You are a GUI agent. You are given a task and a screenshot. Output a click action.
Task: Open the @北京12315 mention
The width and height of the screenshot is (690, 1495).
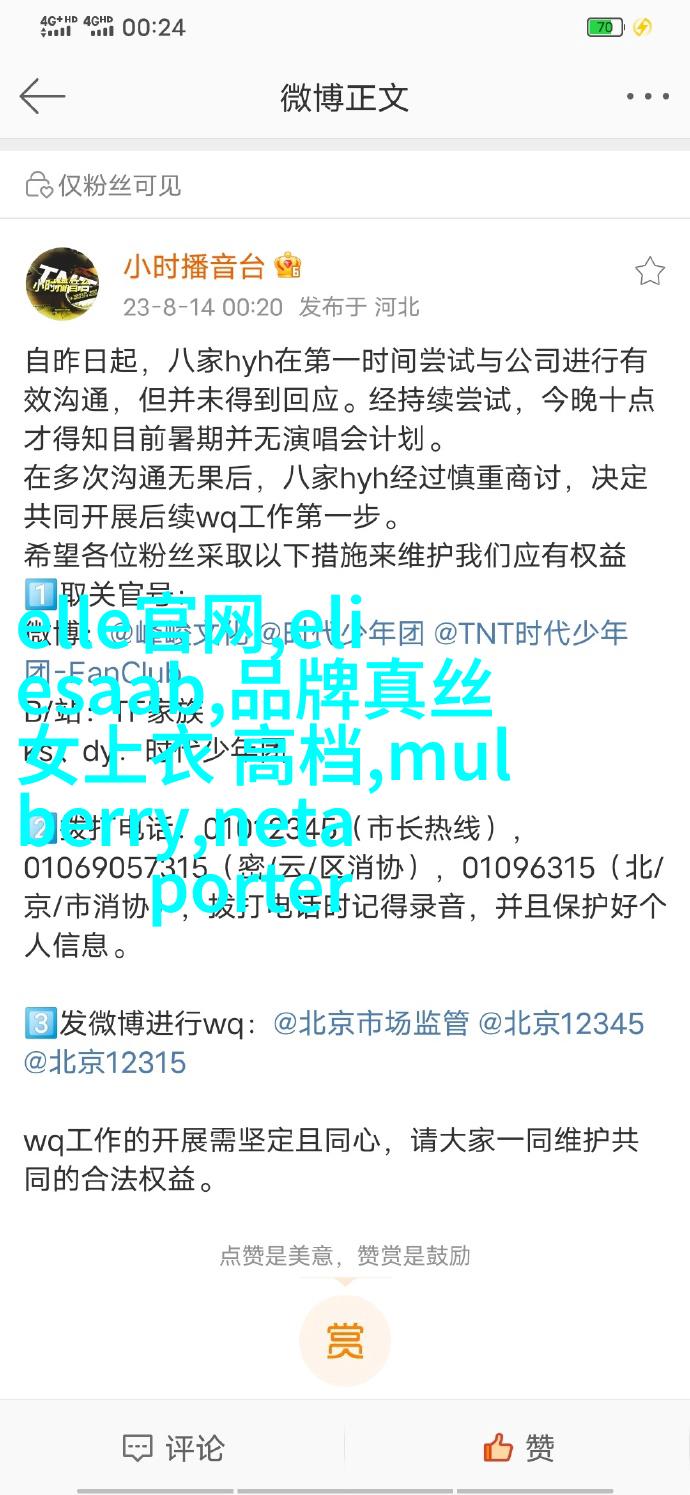pyautogui.click(x=106, y=1062)
